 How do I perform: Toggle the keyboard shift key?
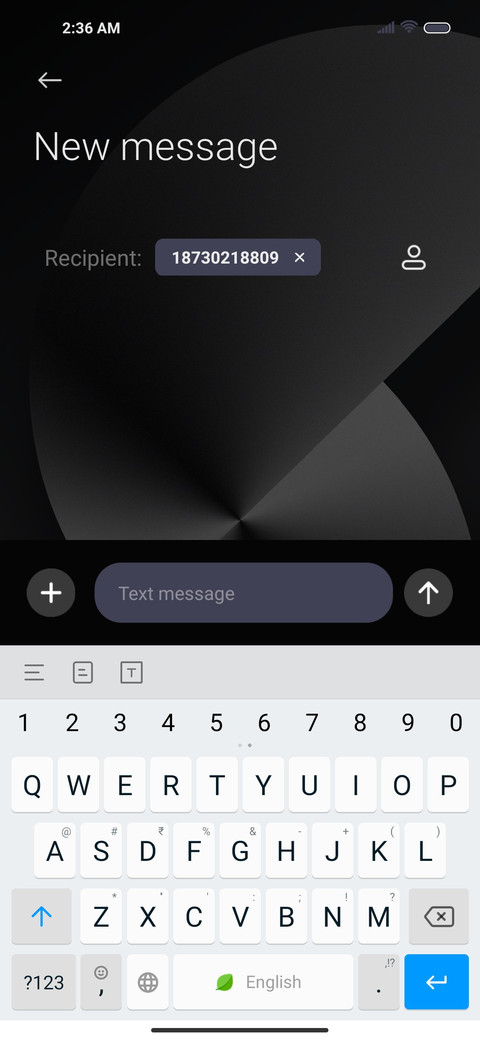[x=42, y=917]
